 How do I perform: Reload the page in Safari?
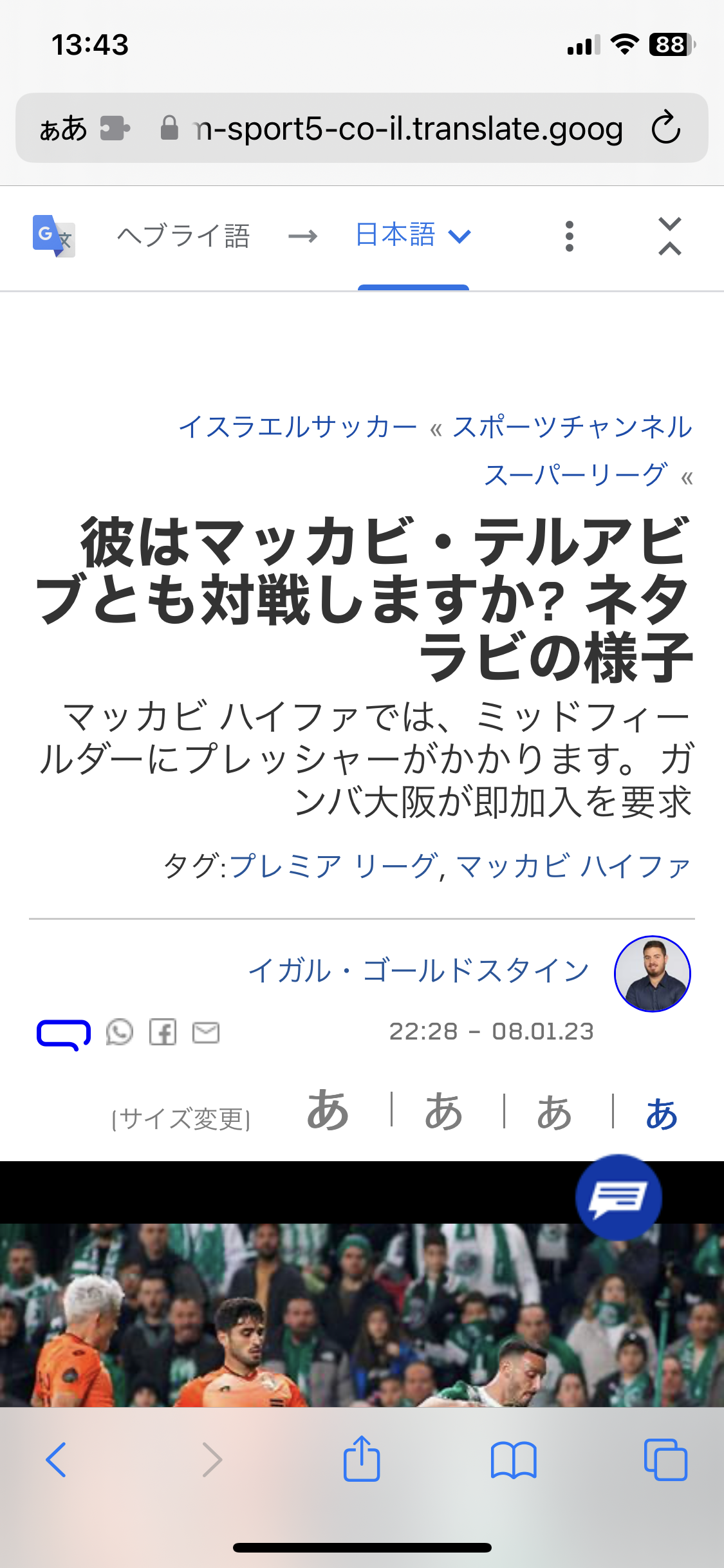pos(665,128)
